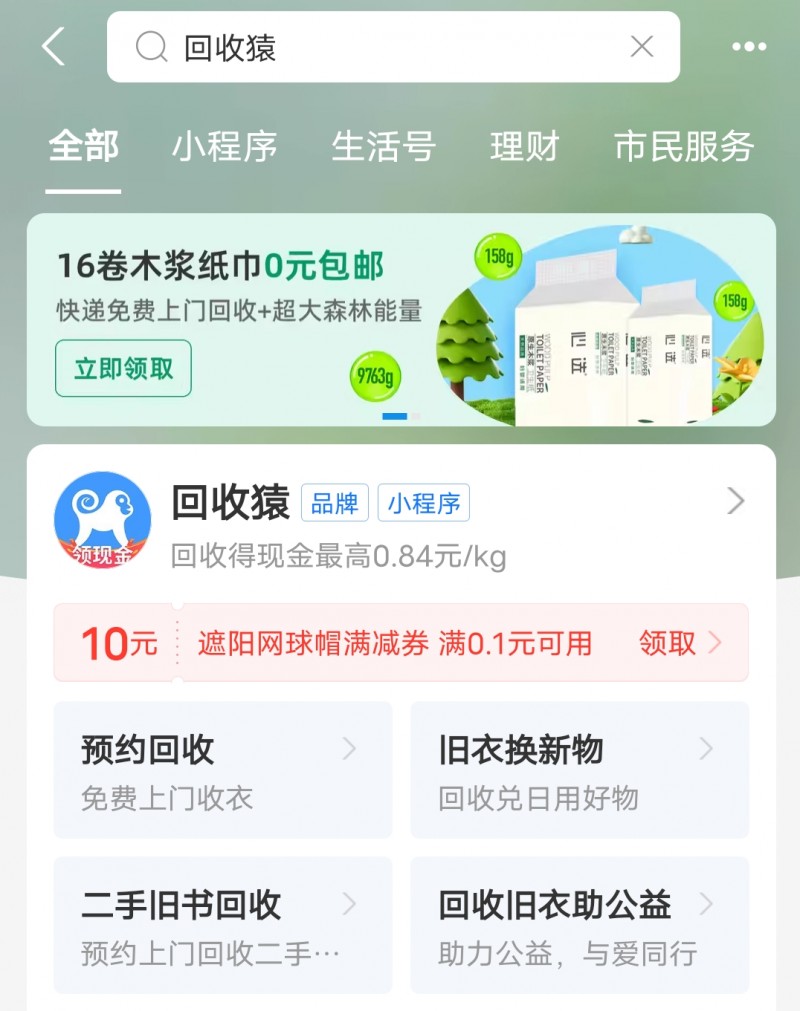
Task: Tap the 小程序 mini-program badge
Action: click(x=424, y=504)
